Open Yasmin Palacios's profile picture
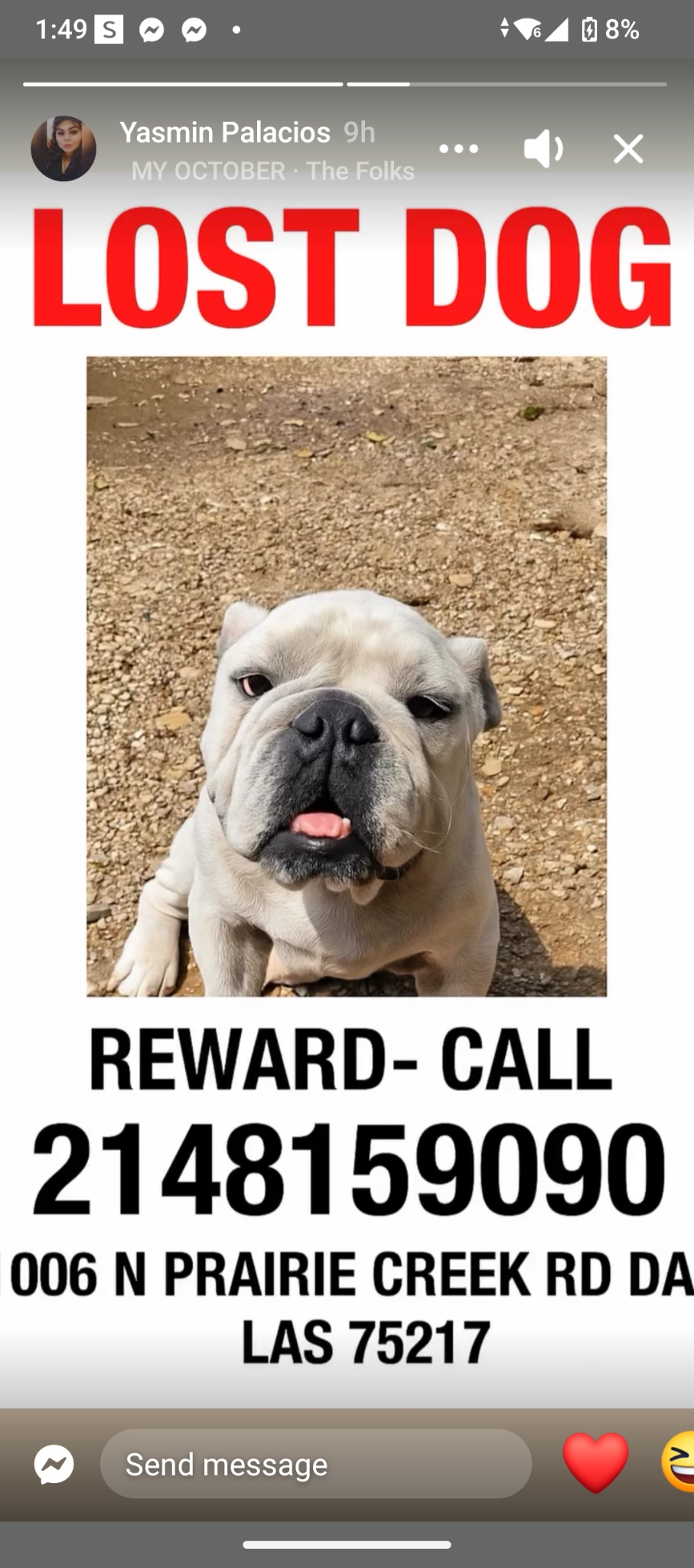694x1568 pixels. [x=64, y=149]
